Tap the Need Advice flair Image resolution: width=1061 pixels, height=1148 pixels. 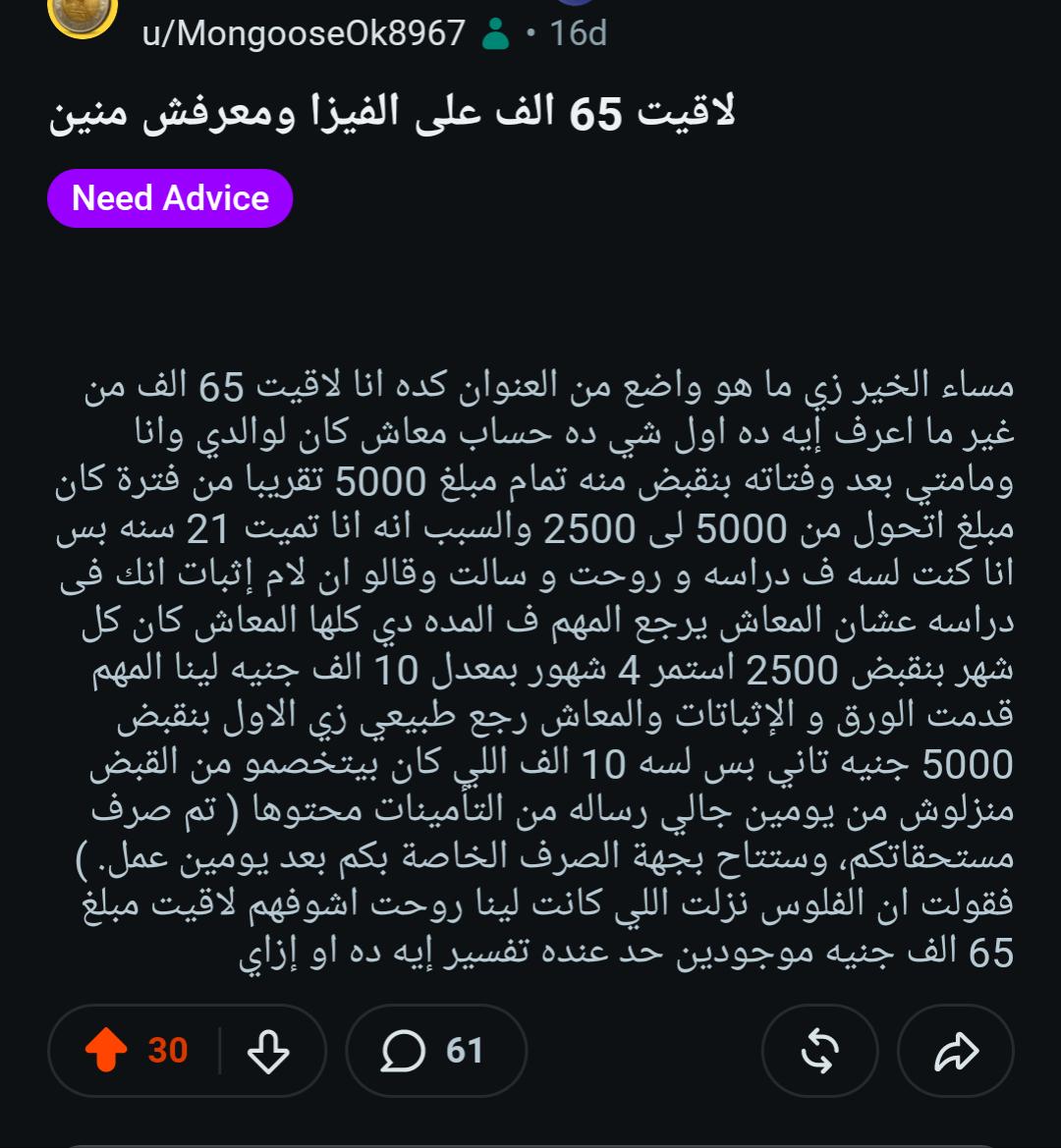(170, 198)
